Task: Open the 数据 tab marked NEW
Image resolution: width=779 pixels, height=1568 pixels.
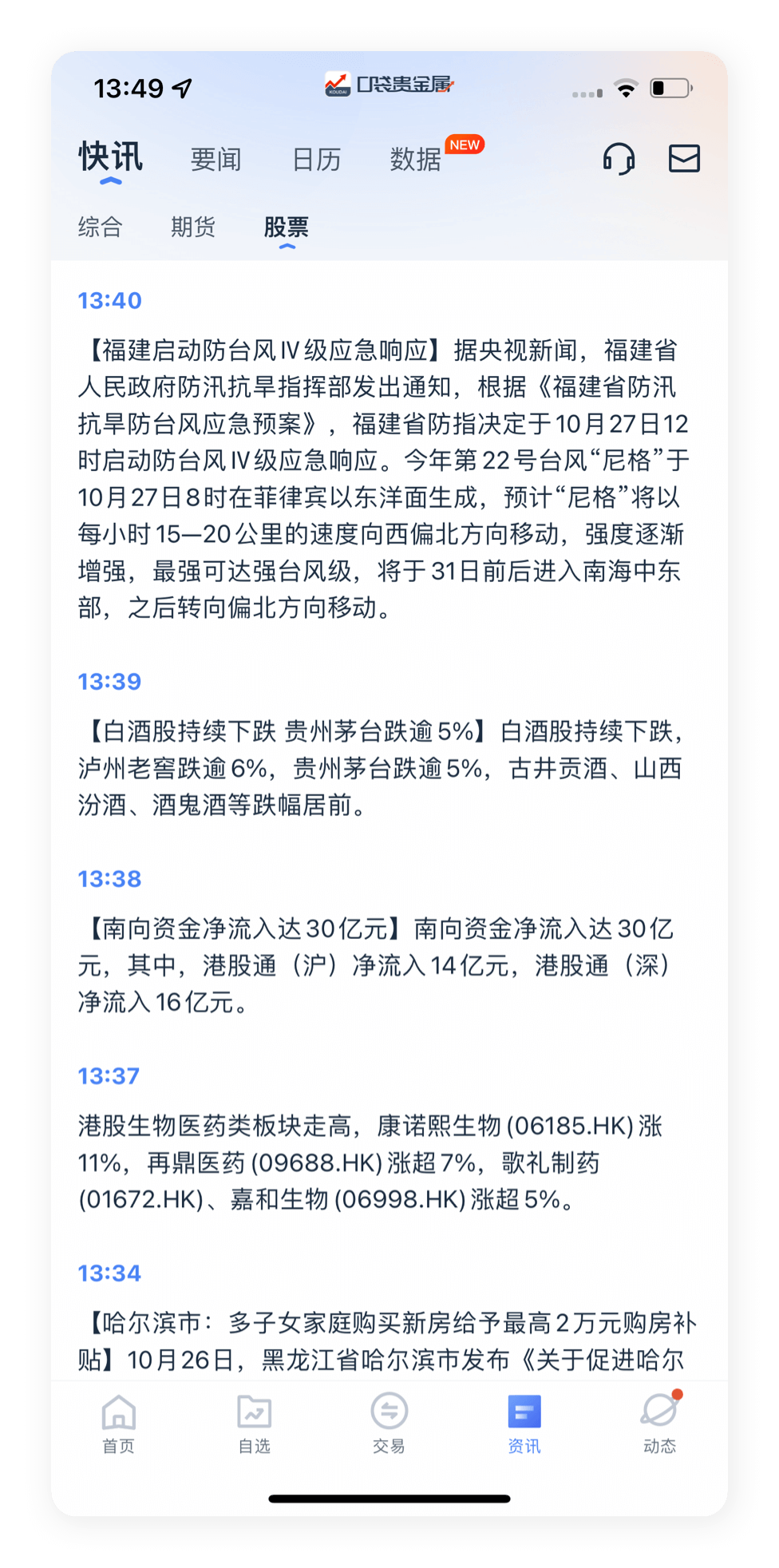Action: (416, 160)
